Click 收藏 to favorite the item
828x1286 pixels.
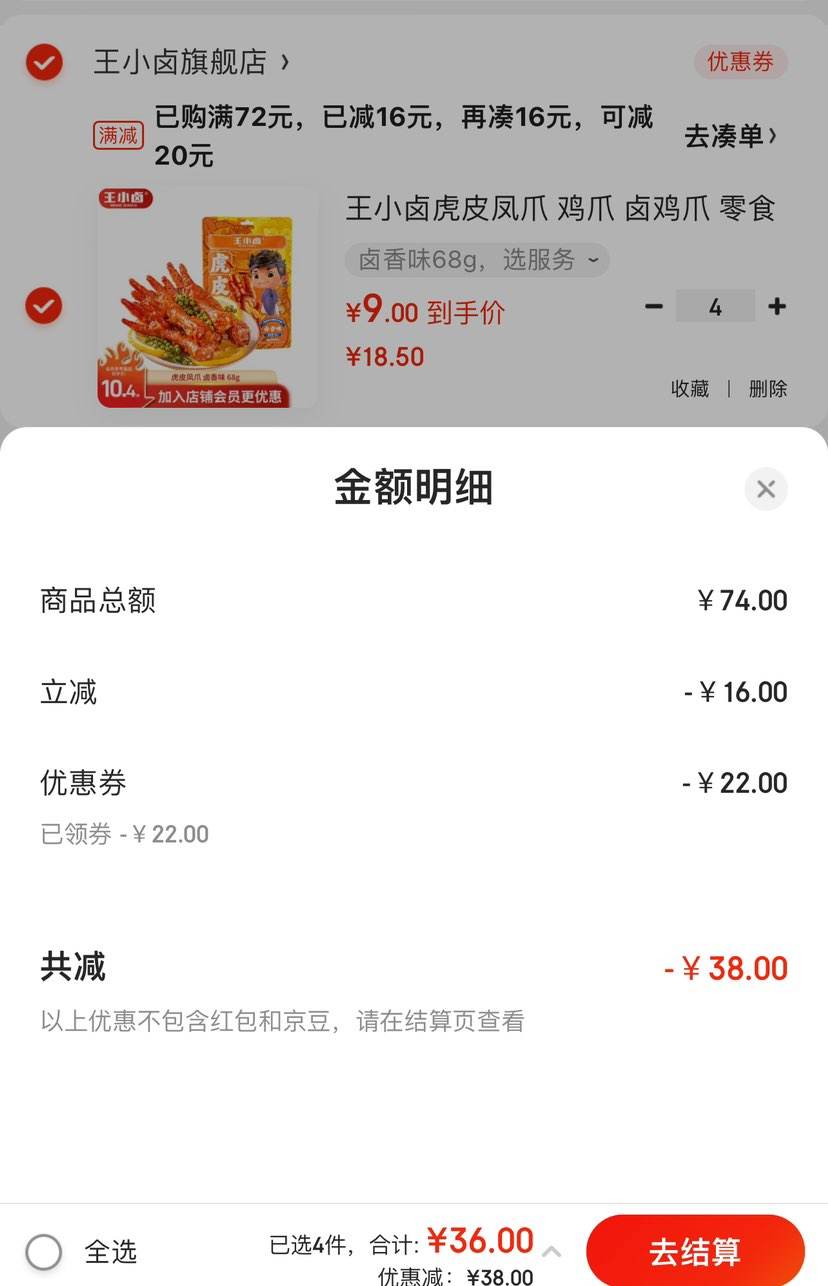click(x=689, y=389)
